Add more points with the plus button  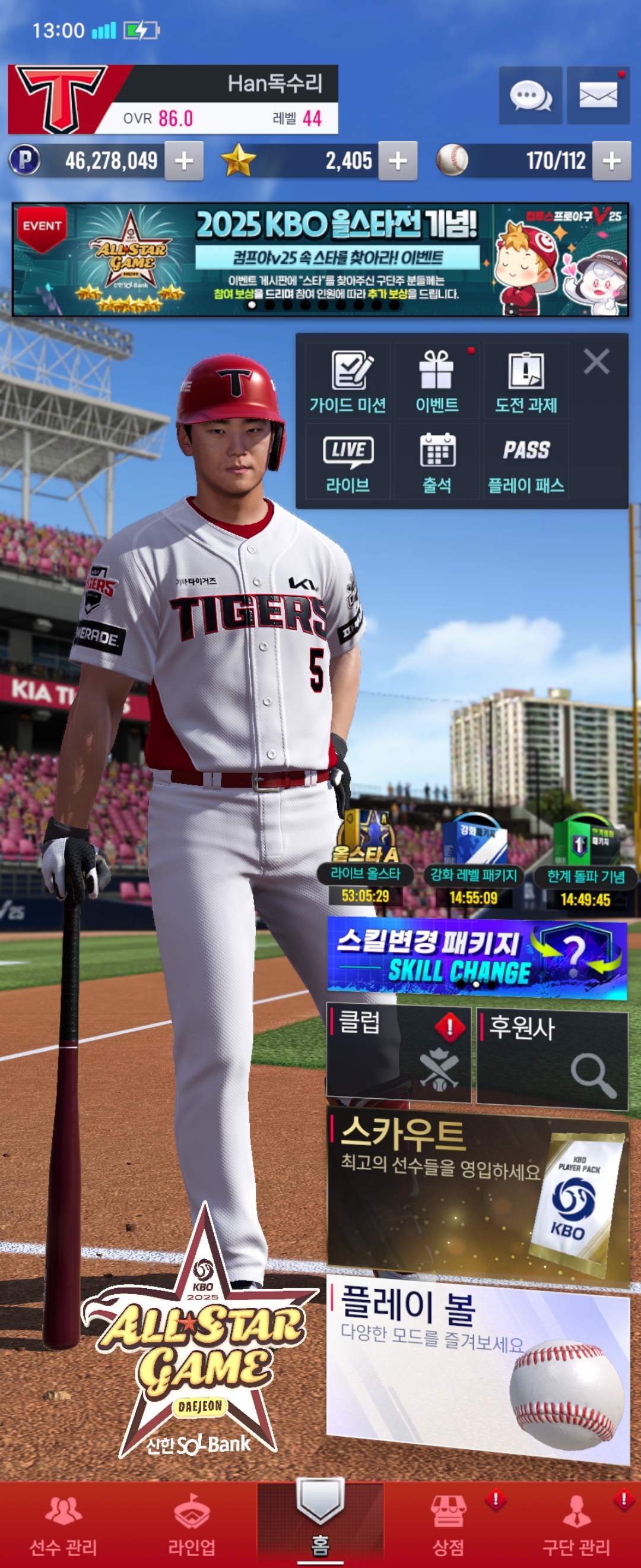[x=183, y=162]
